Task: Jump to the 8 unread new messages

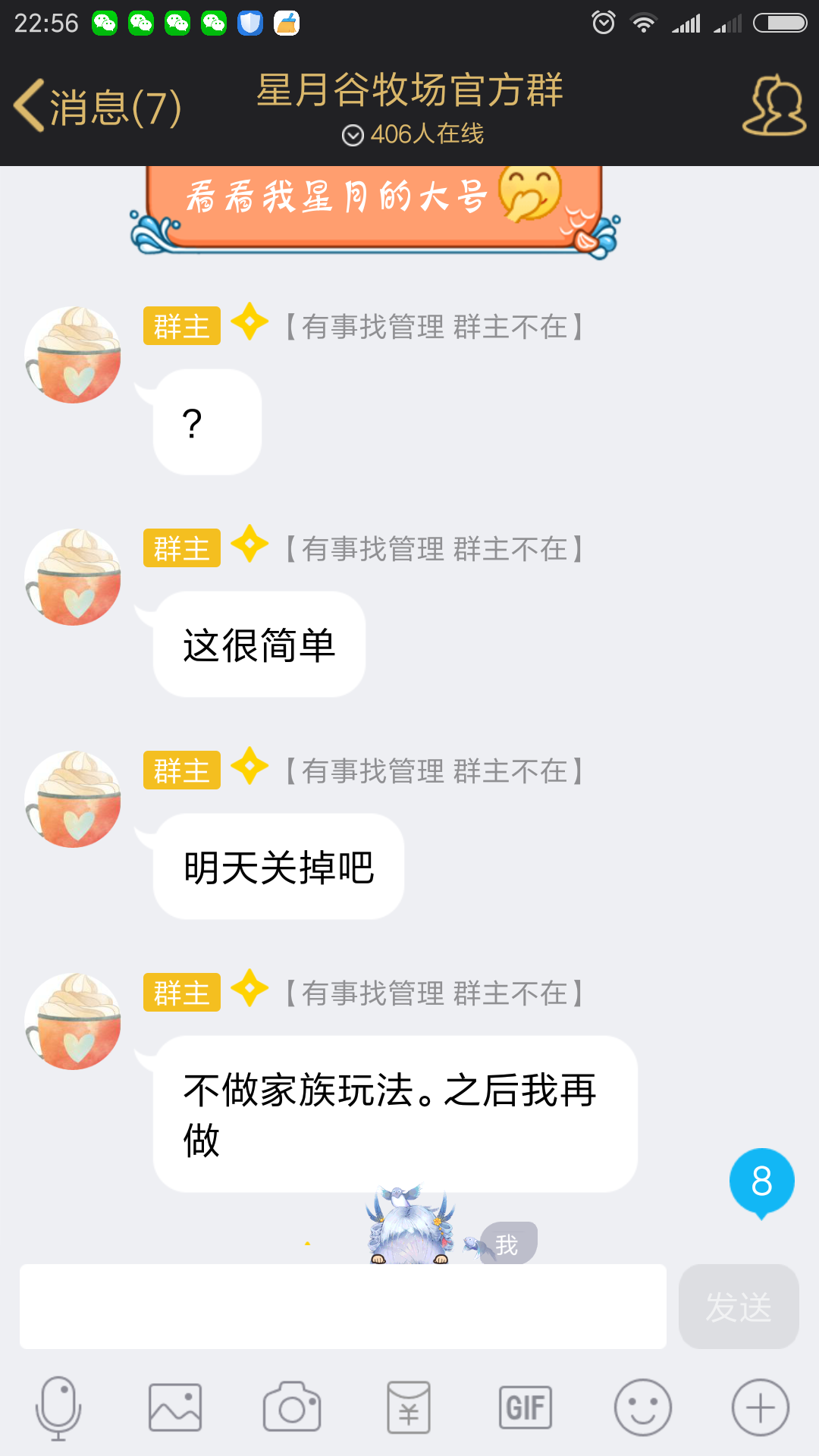Action: (761, 1181)
